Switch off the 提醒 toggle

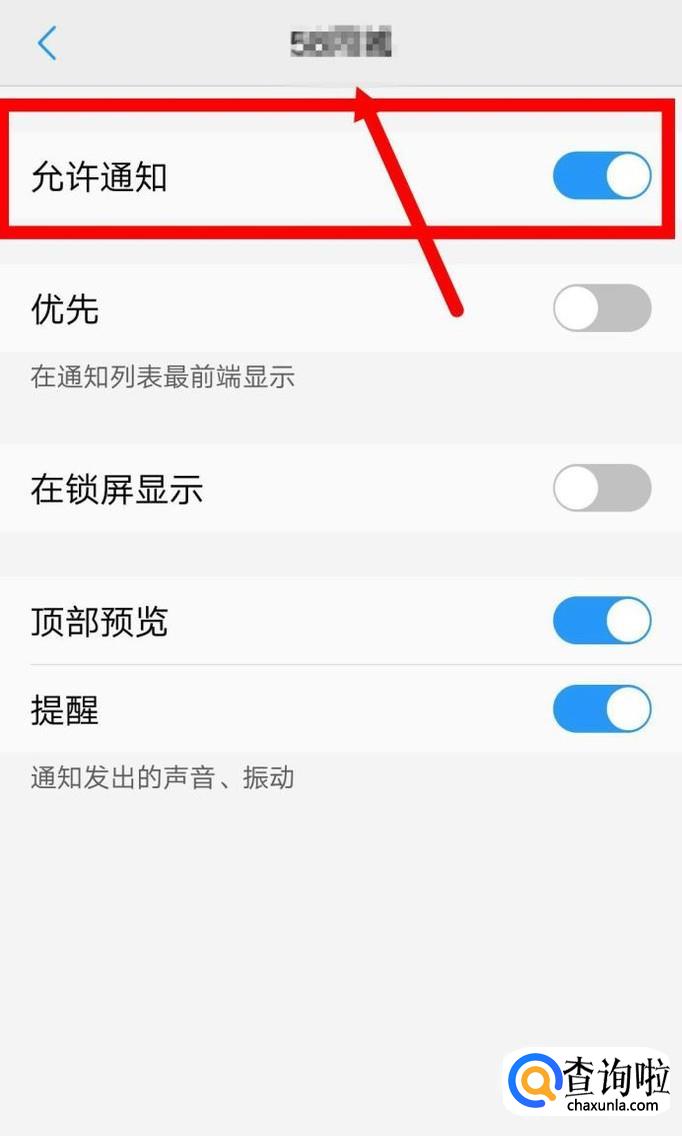click(602, 709)
